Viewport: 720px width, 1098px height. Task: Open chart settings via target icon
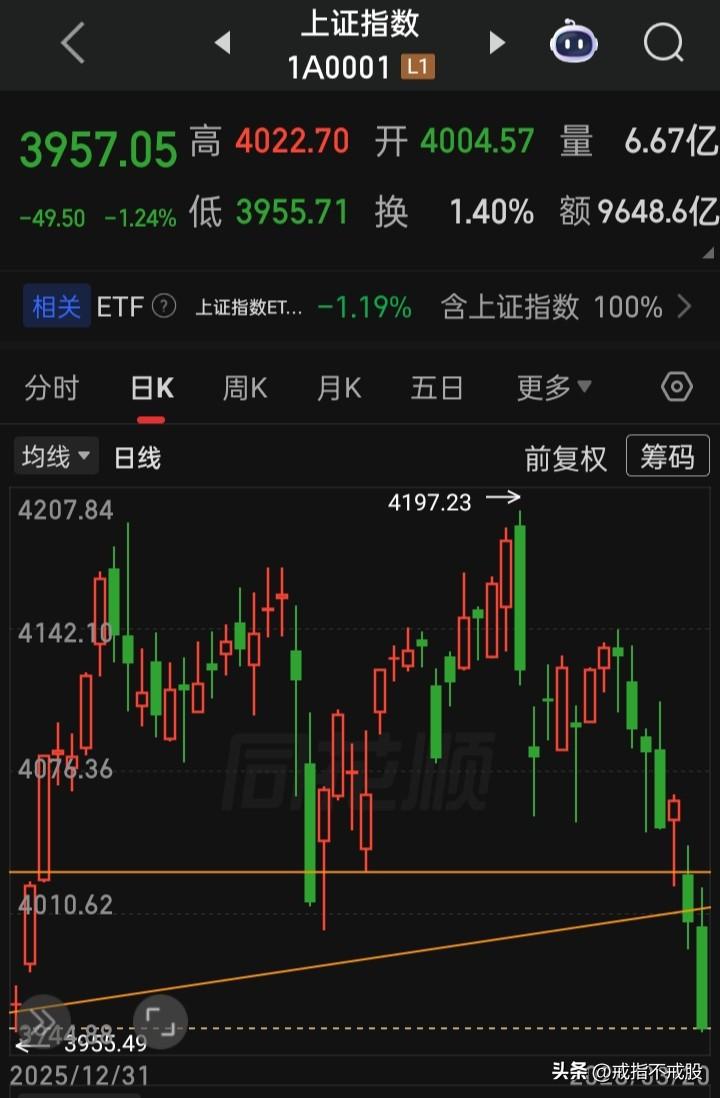pyautogui.click(x=676, y=387)
